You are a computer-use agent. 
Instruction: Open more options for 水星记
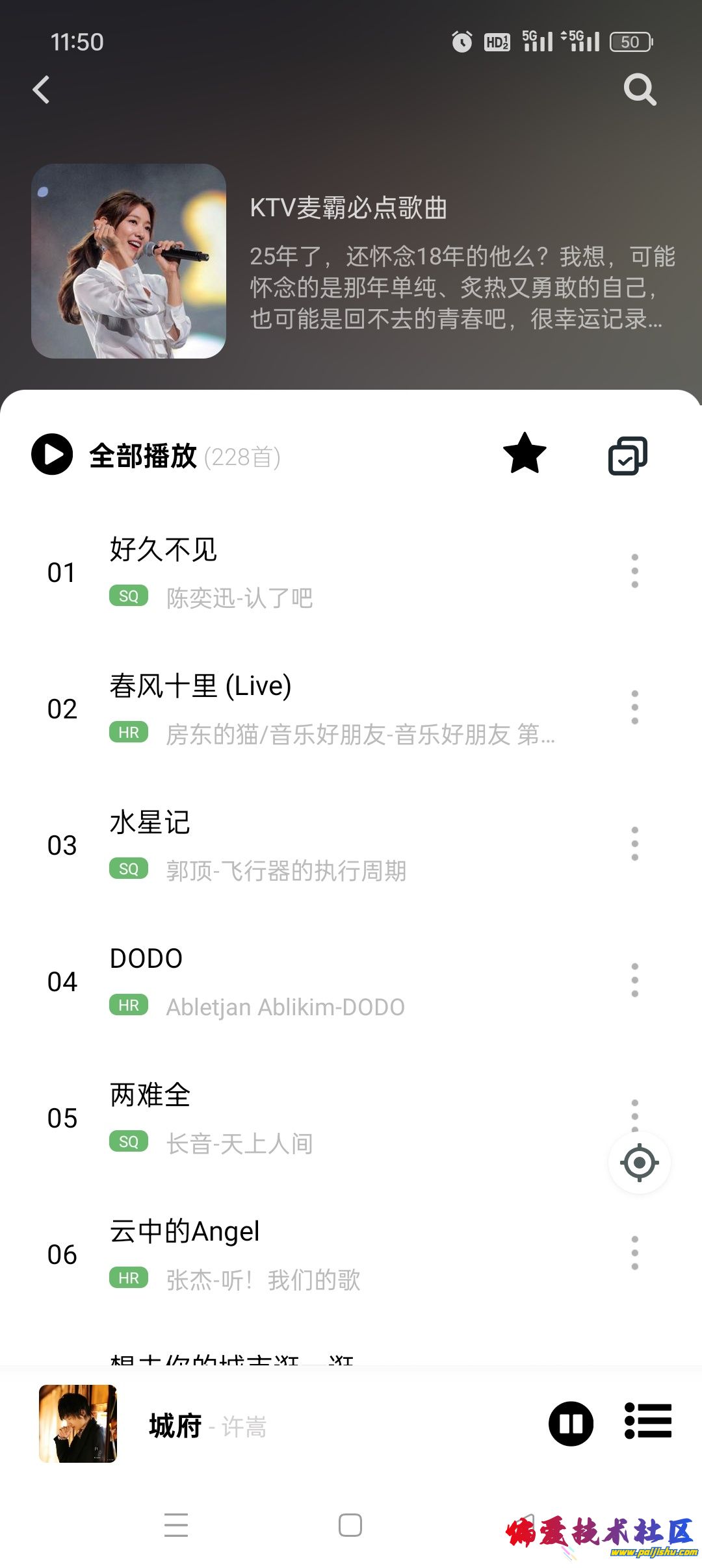tap(634, 844)
